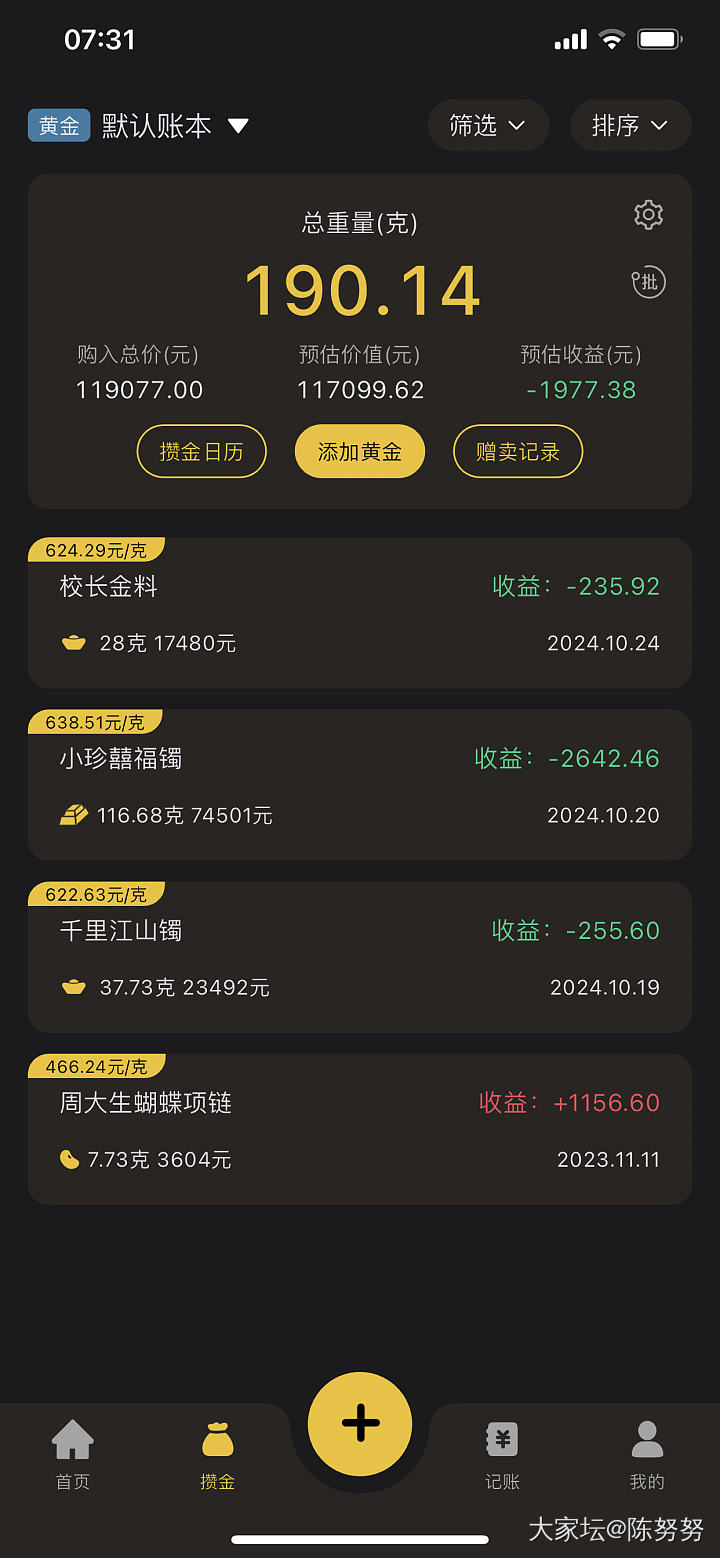
Task: Tap the 添加黄金 button
Action: (360, 452)
